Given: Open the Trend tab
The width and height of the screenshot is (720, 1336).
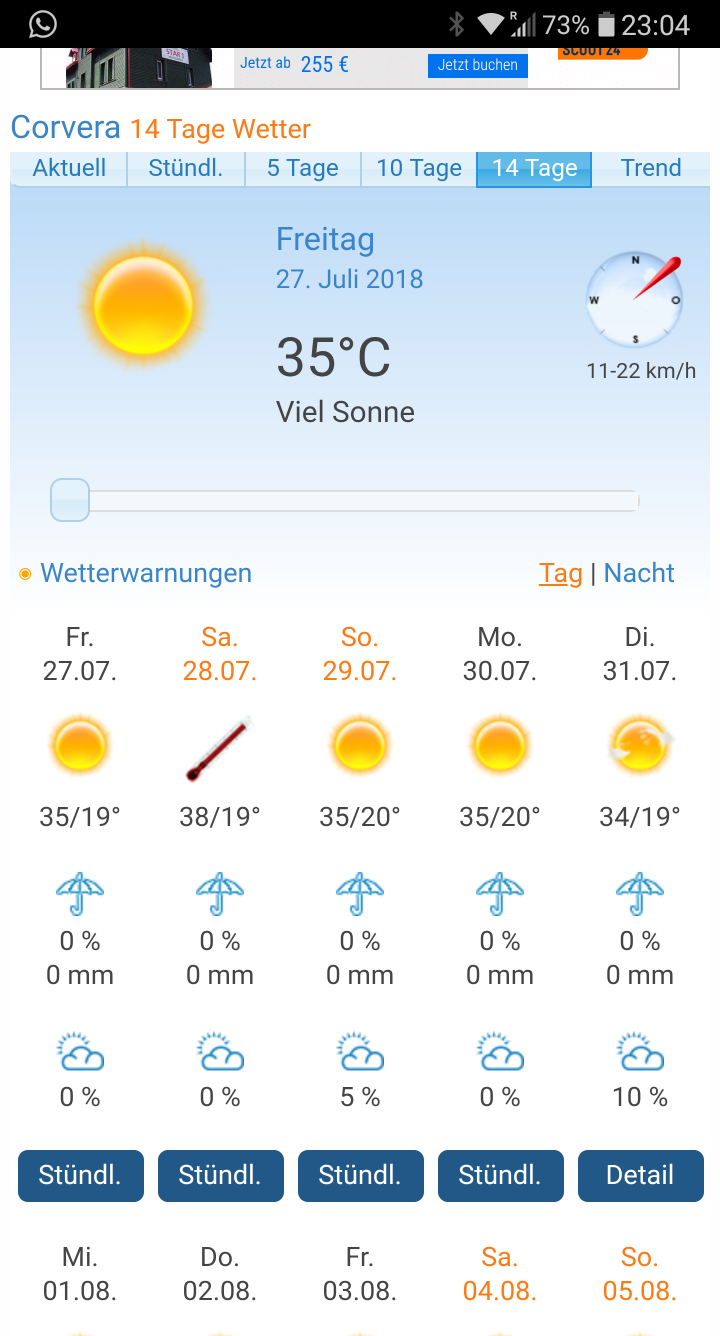Looking at the screenshot, I should coord(651,168).
